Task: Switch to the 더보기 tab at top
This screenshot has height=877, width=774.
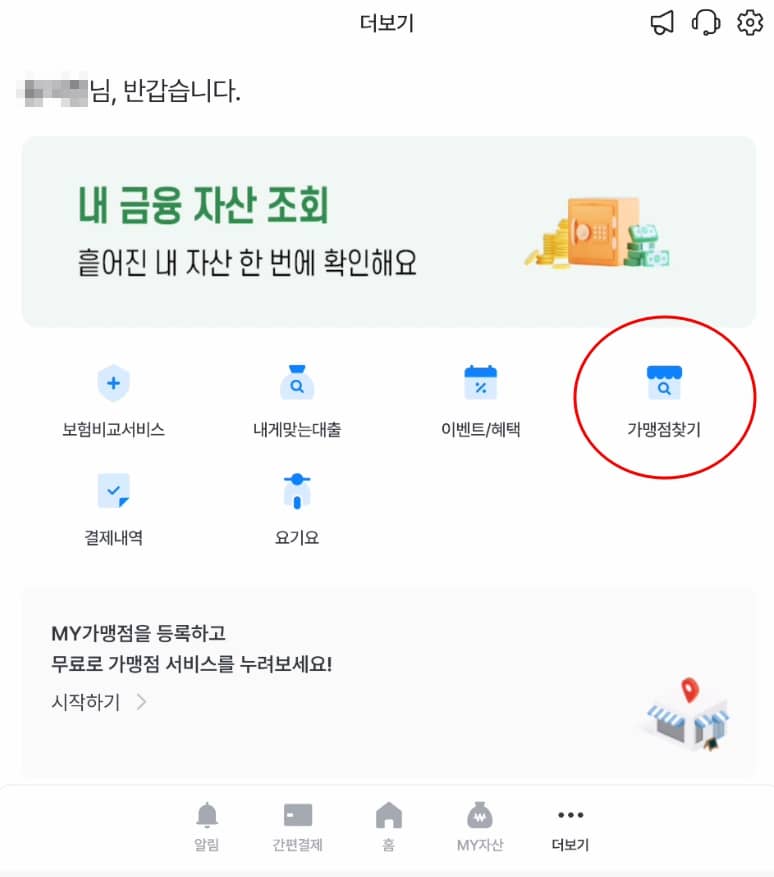Action: point(387,23)
